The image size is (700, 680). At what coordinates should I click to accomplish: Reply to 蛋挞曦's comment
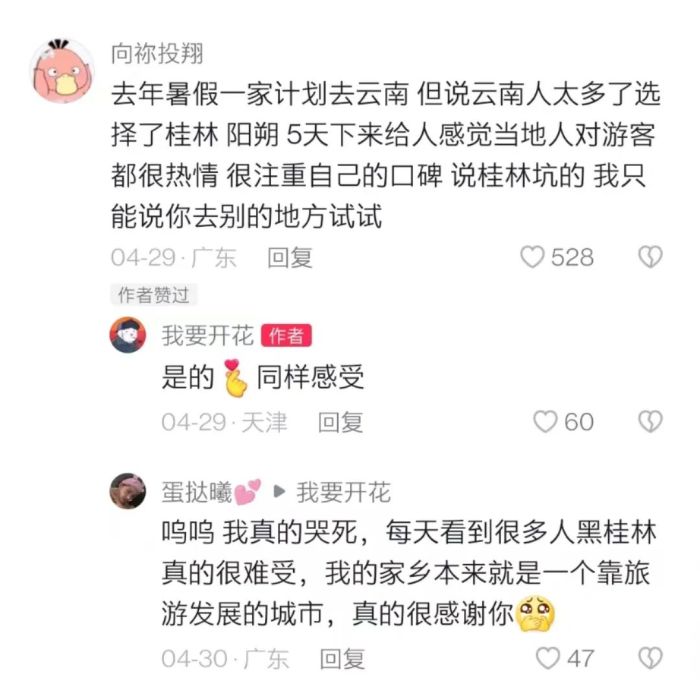pos(340,658)
